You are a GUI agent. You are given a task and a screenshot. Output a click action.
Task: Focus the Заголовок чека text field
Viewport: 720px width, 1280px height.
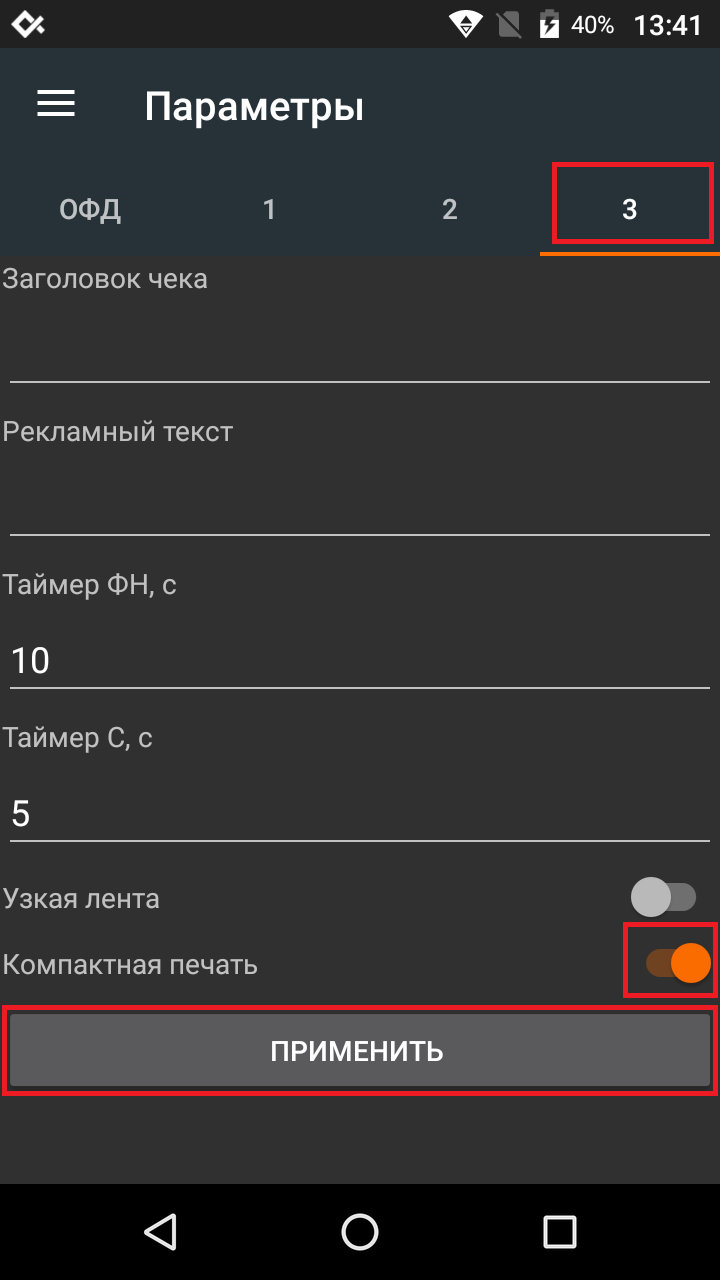(x=360, y=352)
